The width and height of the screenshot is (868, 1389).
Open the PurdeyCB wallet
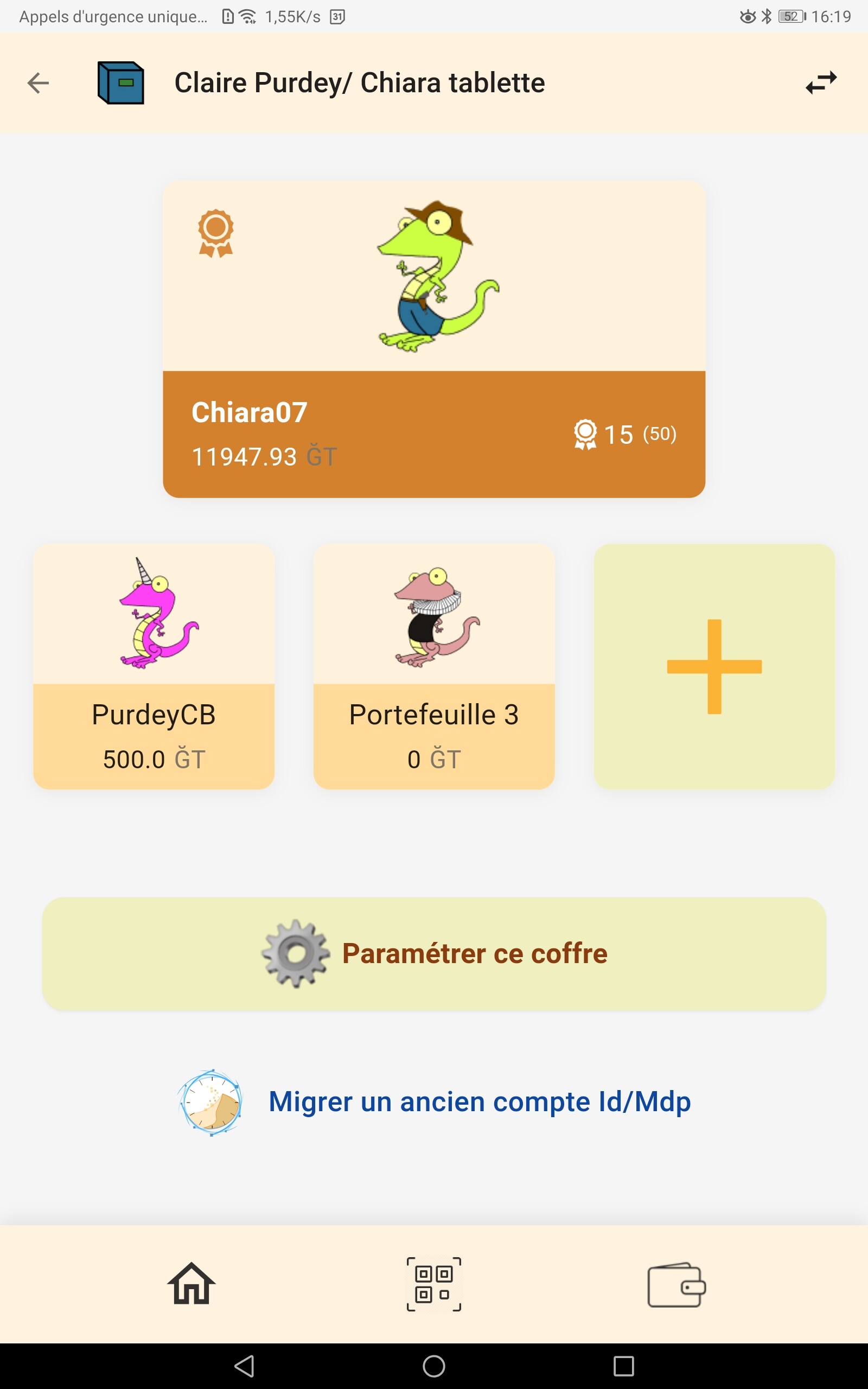[154, 666]
